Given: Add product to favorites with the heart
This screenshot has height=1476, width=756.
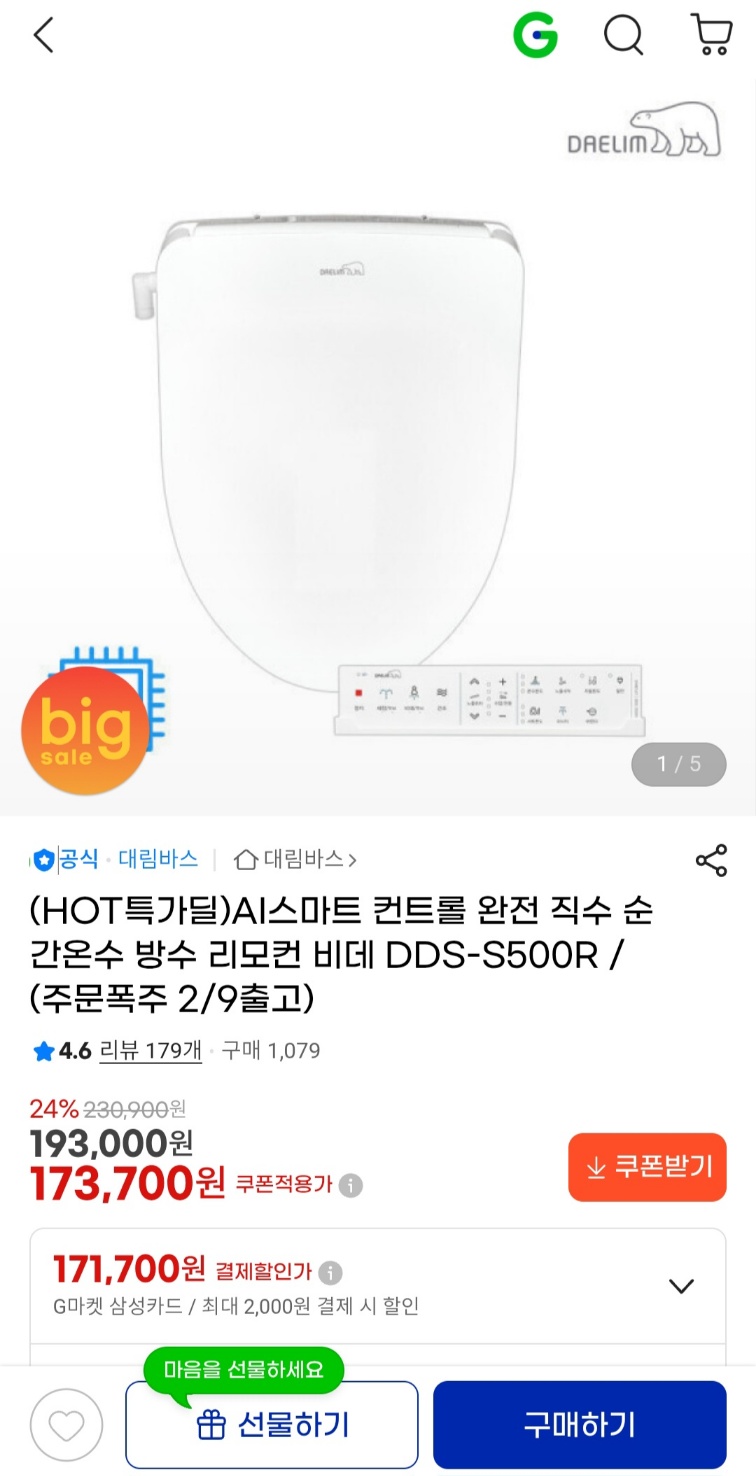Looking at the screenshot, I should 66,1425.
